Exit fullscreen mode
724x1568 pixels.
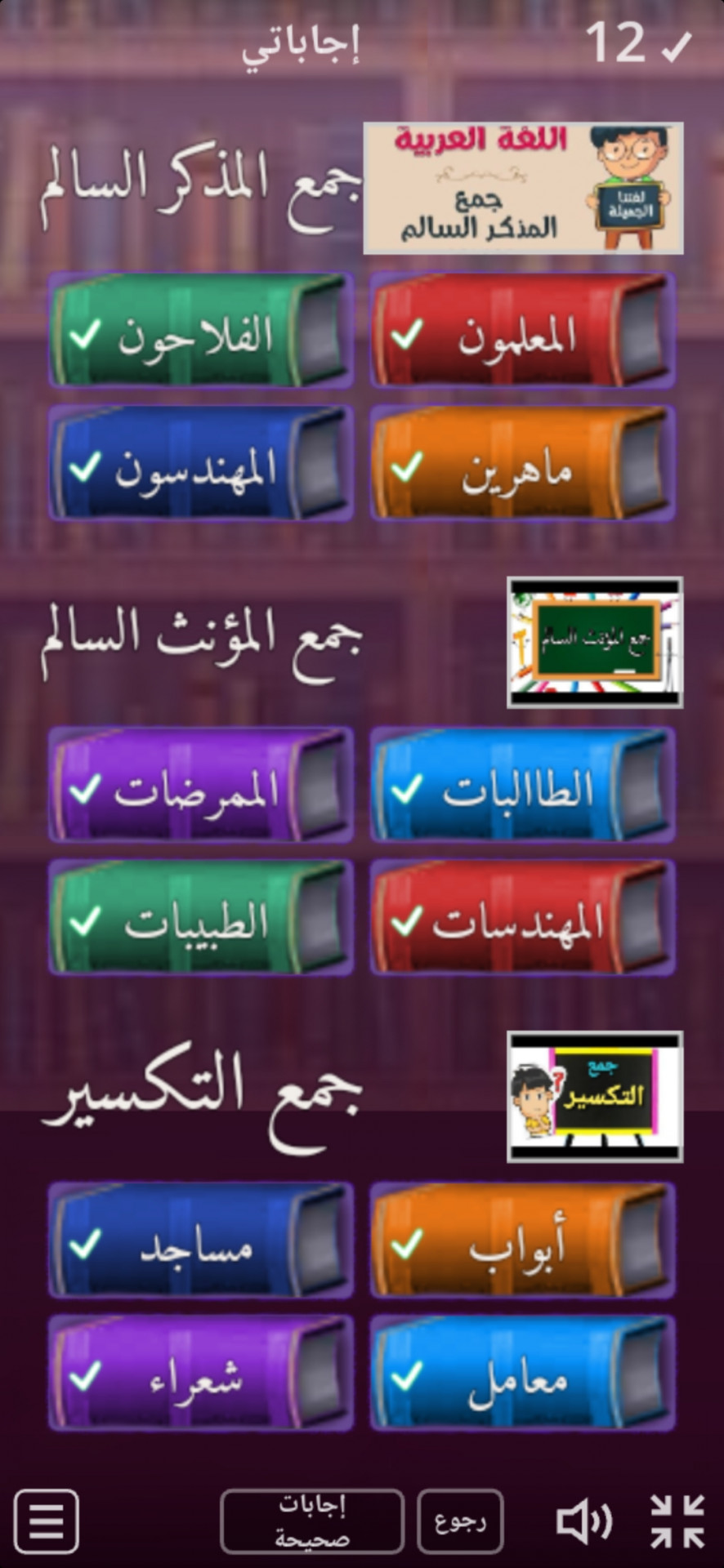point(677,1521)
